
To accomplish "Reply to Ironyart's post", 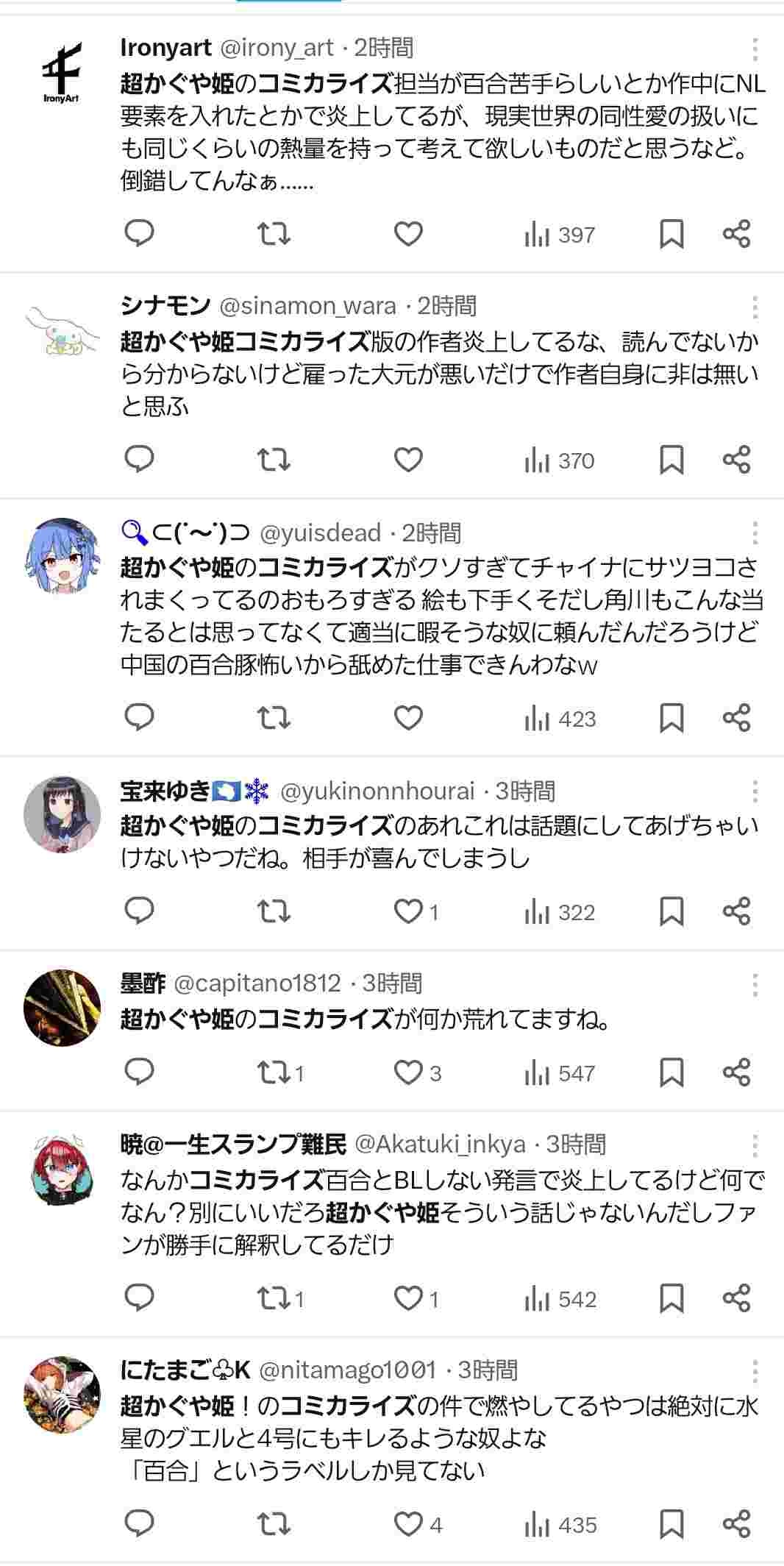I will [139, 234].
